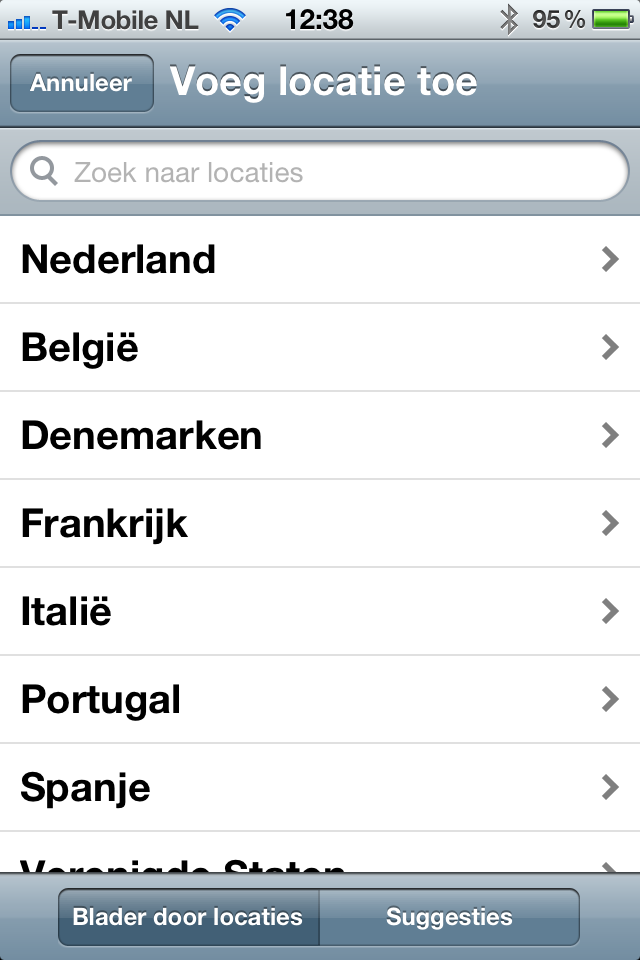Open Spanje locations
The width and height of the screenshot is (640, 960).
point(320,788)
